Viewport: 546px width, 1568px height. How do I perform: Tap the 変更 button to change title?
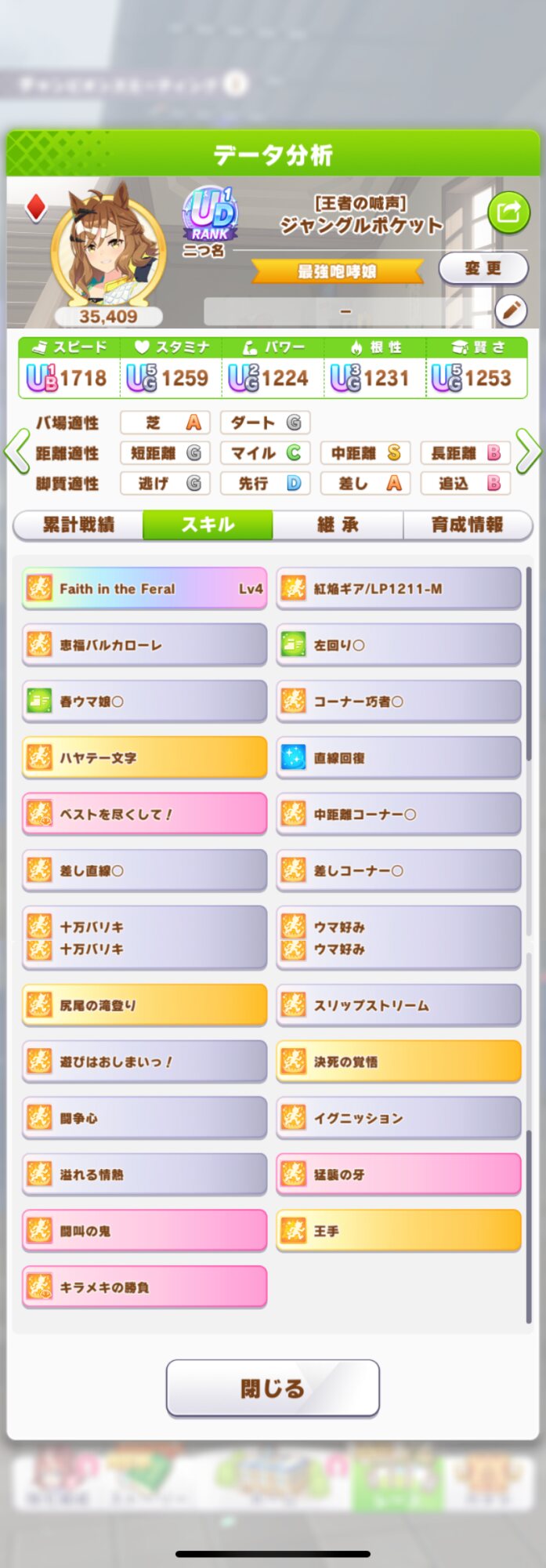point(482,268)
